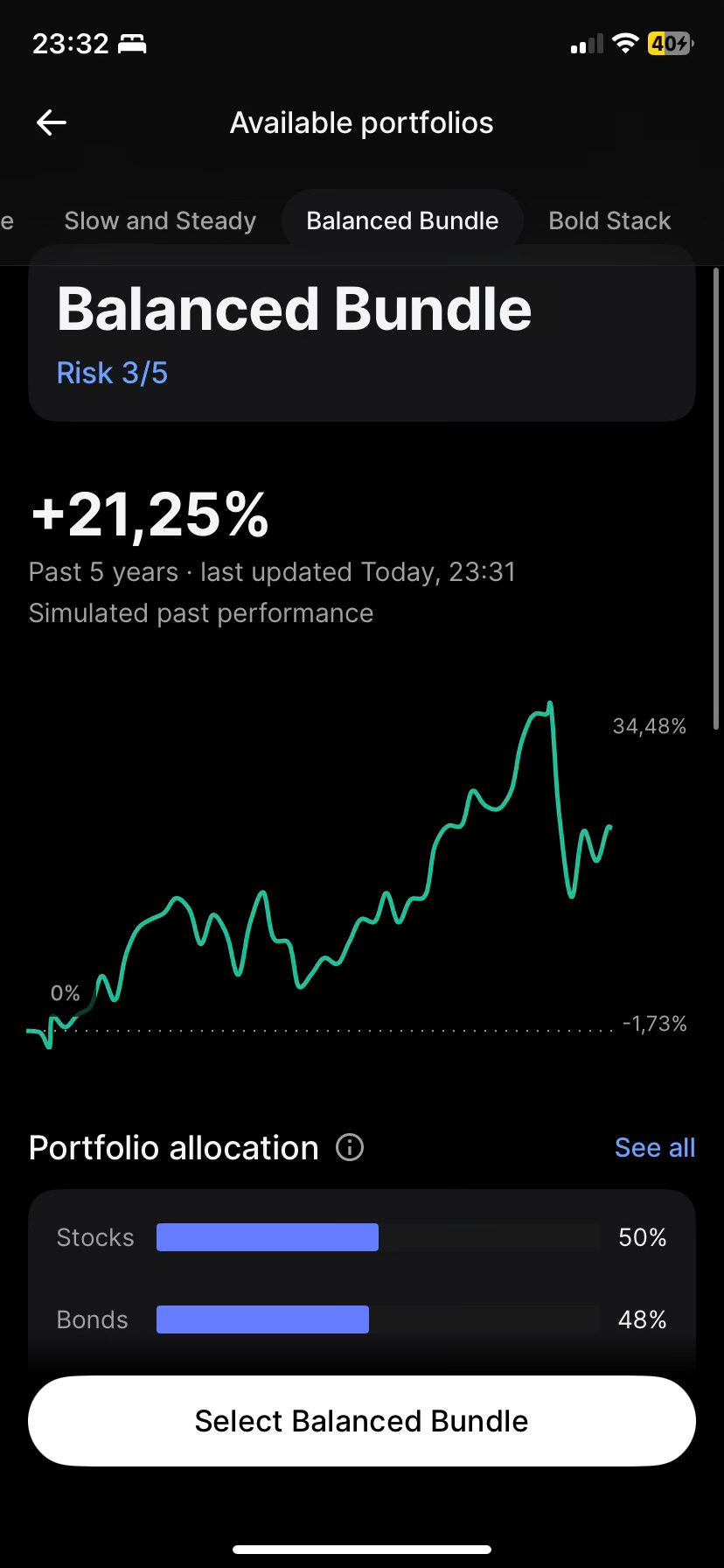Choose the Select Balanced Bundle button
The image size is (724, 1568).
362,1421
